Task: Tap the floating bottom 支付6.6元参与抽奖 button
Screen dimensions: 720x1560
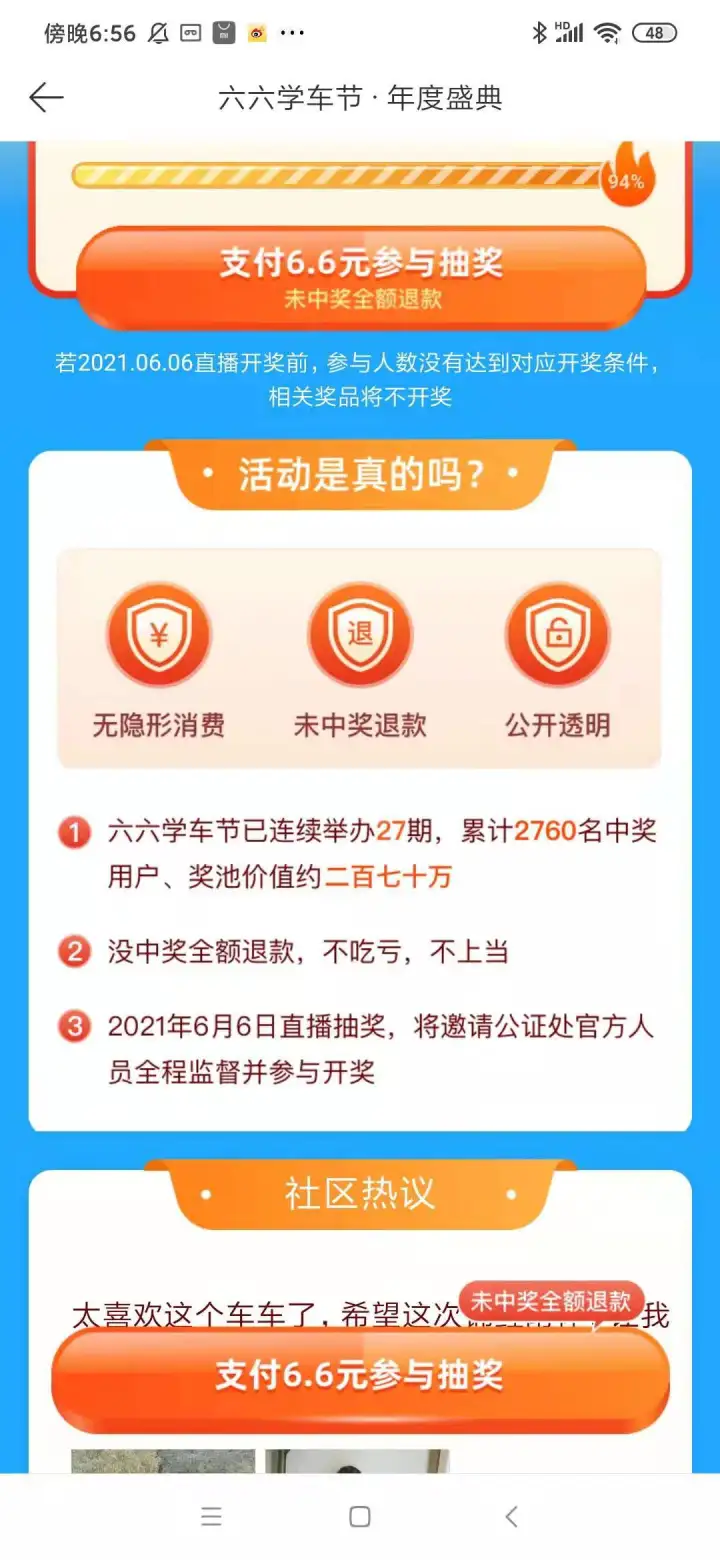Action: [x=360, y=1378]
